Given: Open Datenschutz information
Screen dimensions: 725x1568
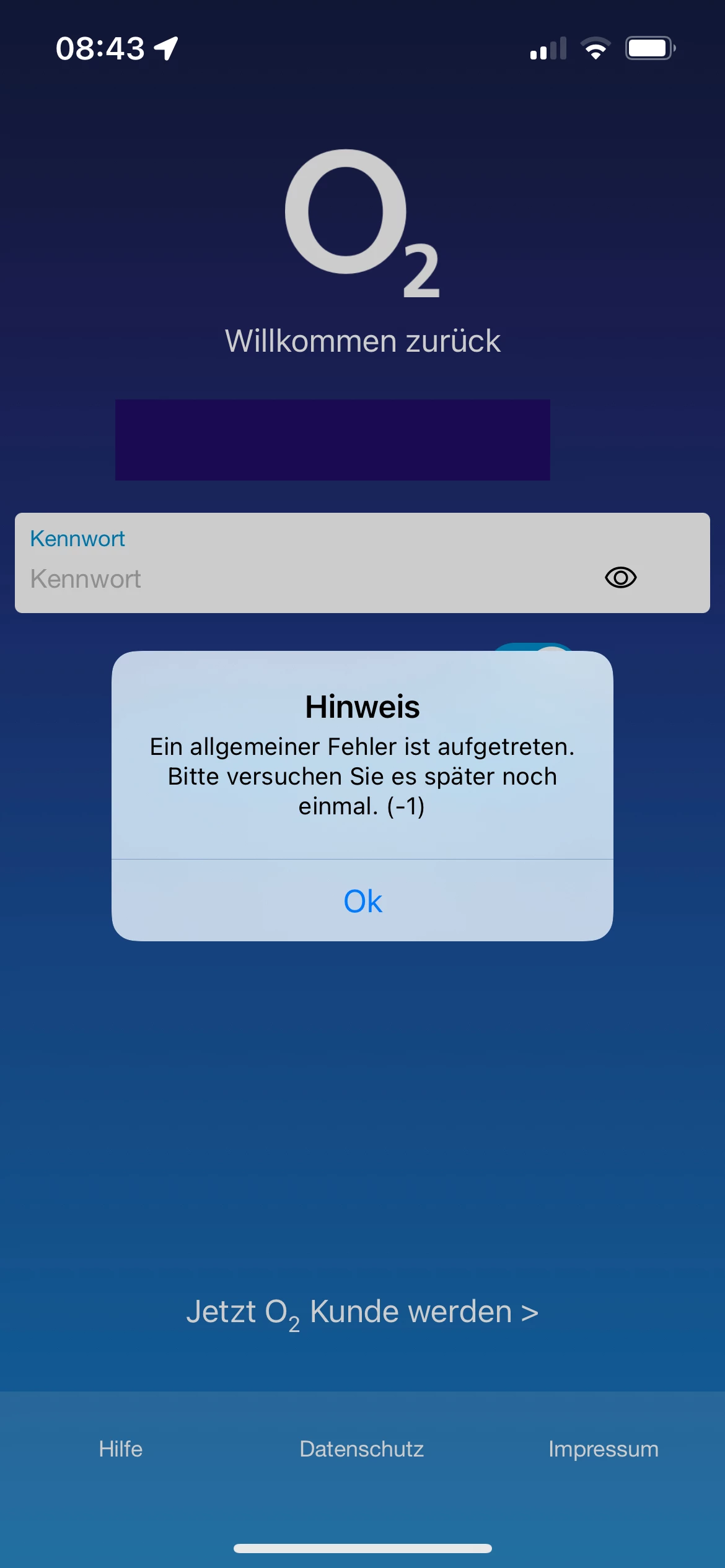Looking at the screenshot, I should click(x=362, y=1449).
